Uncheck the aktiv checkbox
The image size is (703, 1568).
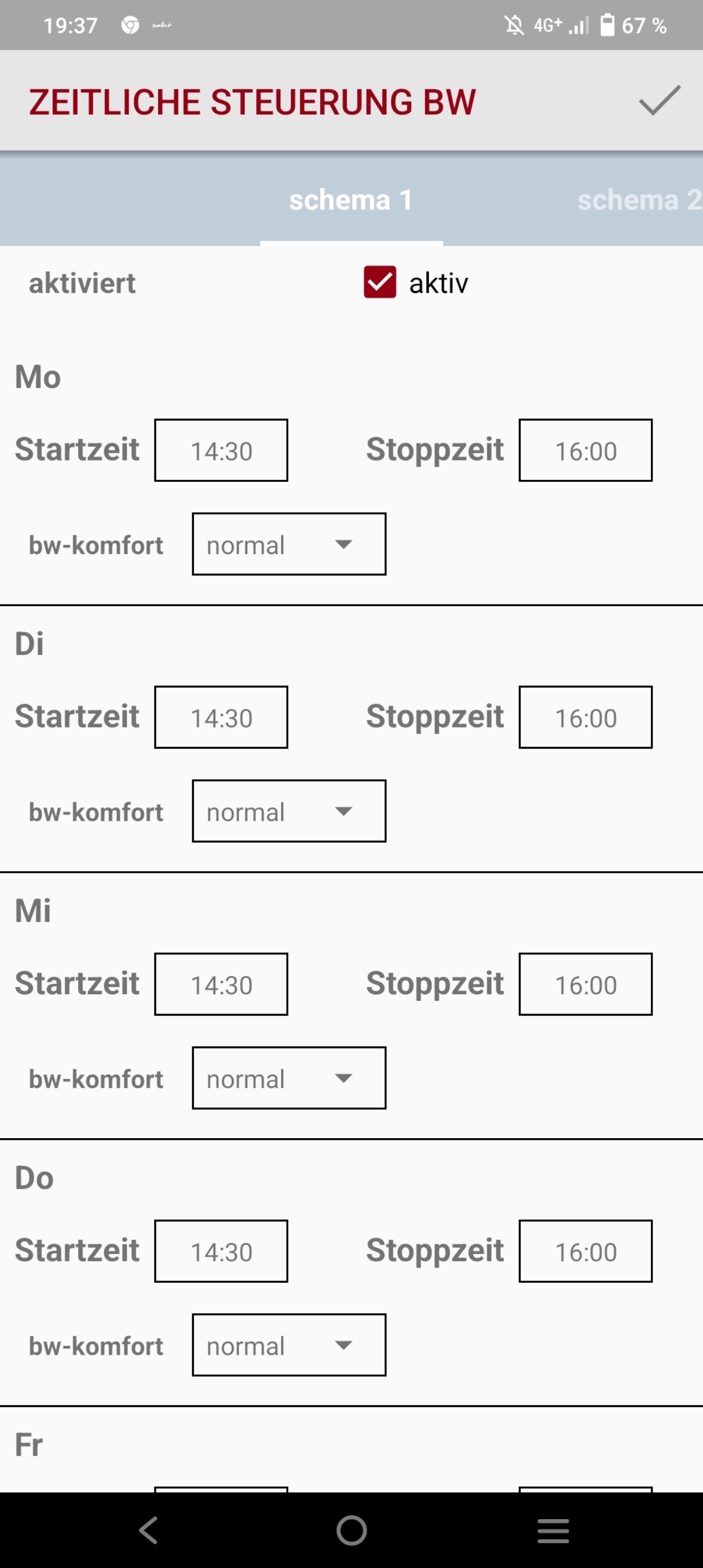(x=380, y=282)
